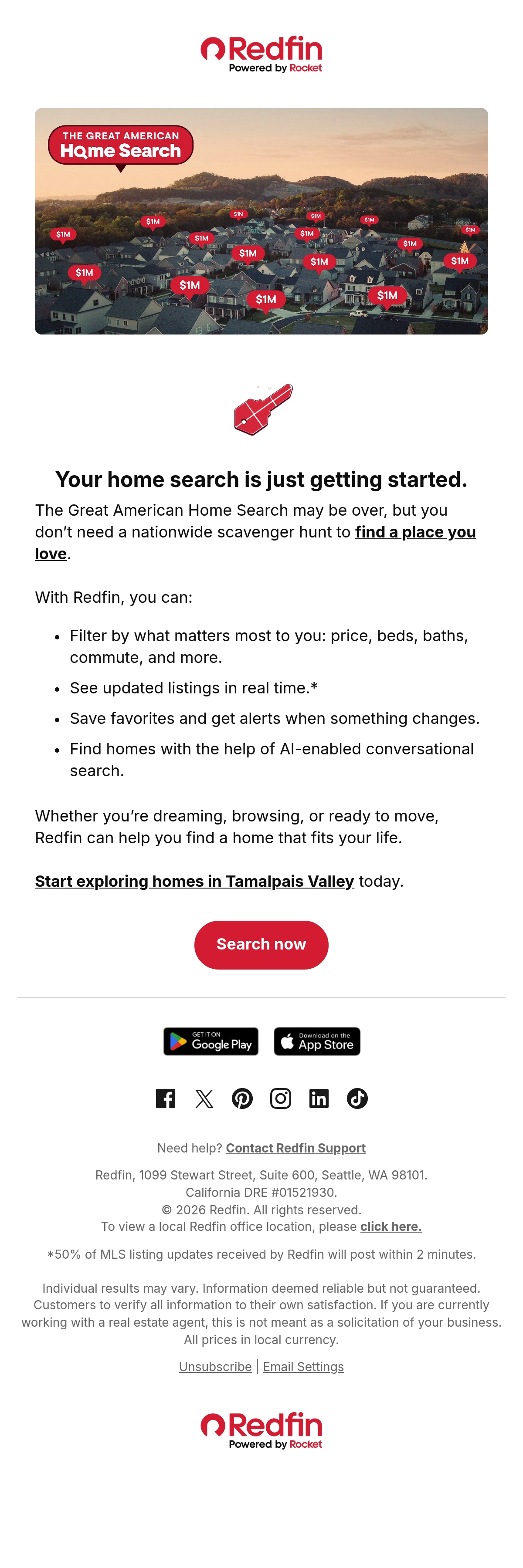Image resolution: width=523 pixels, height=1568 pixels.
Task: Visit Redfin on X
Action: (204, 1098)
